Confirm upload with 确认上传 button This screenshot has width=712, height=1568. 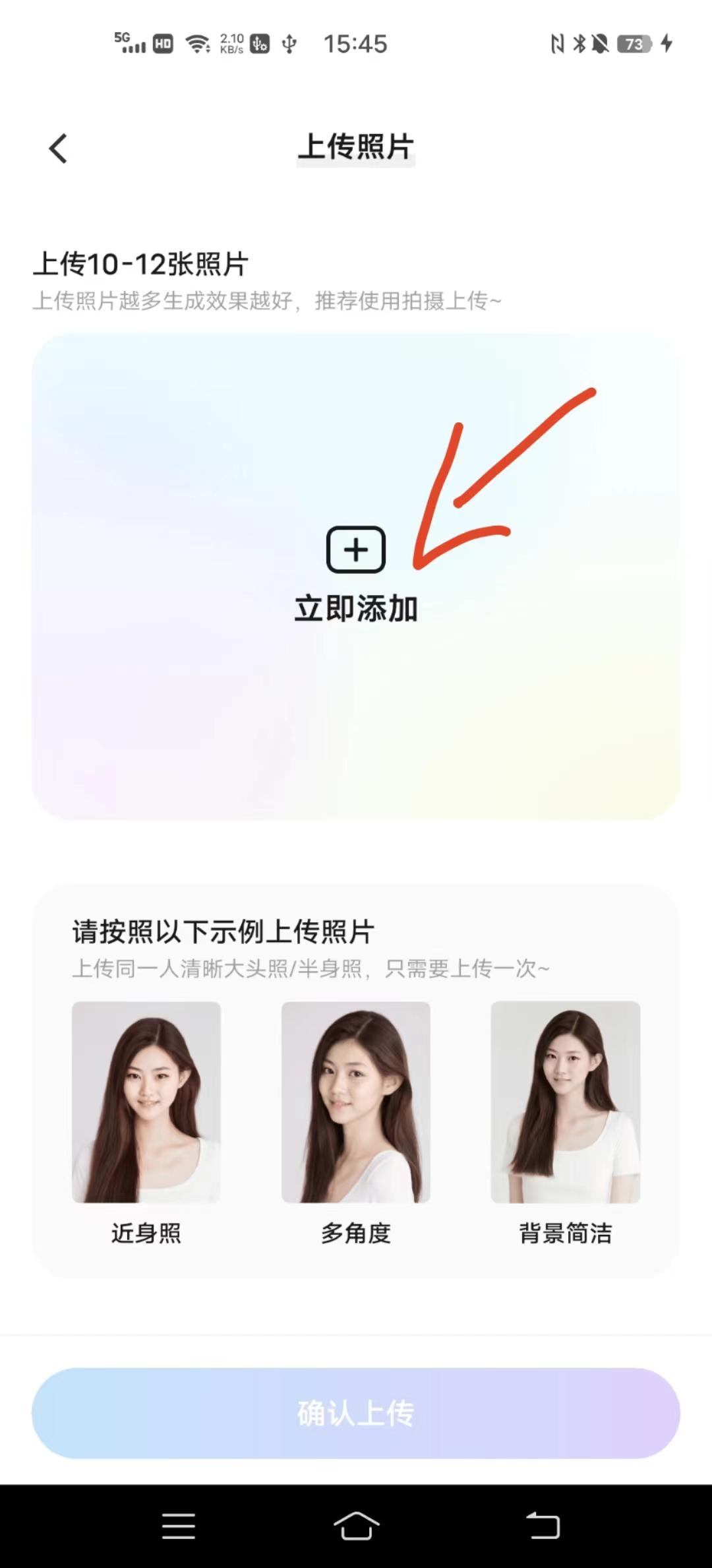coord(356,1414)
